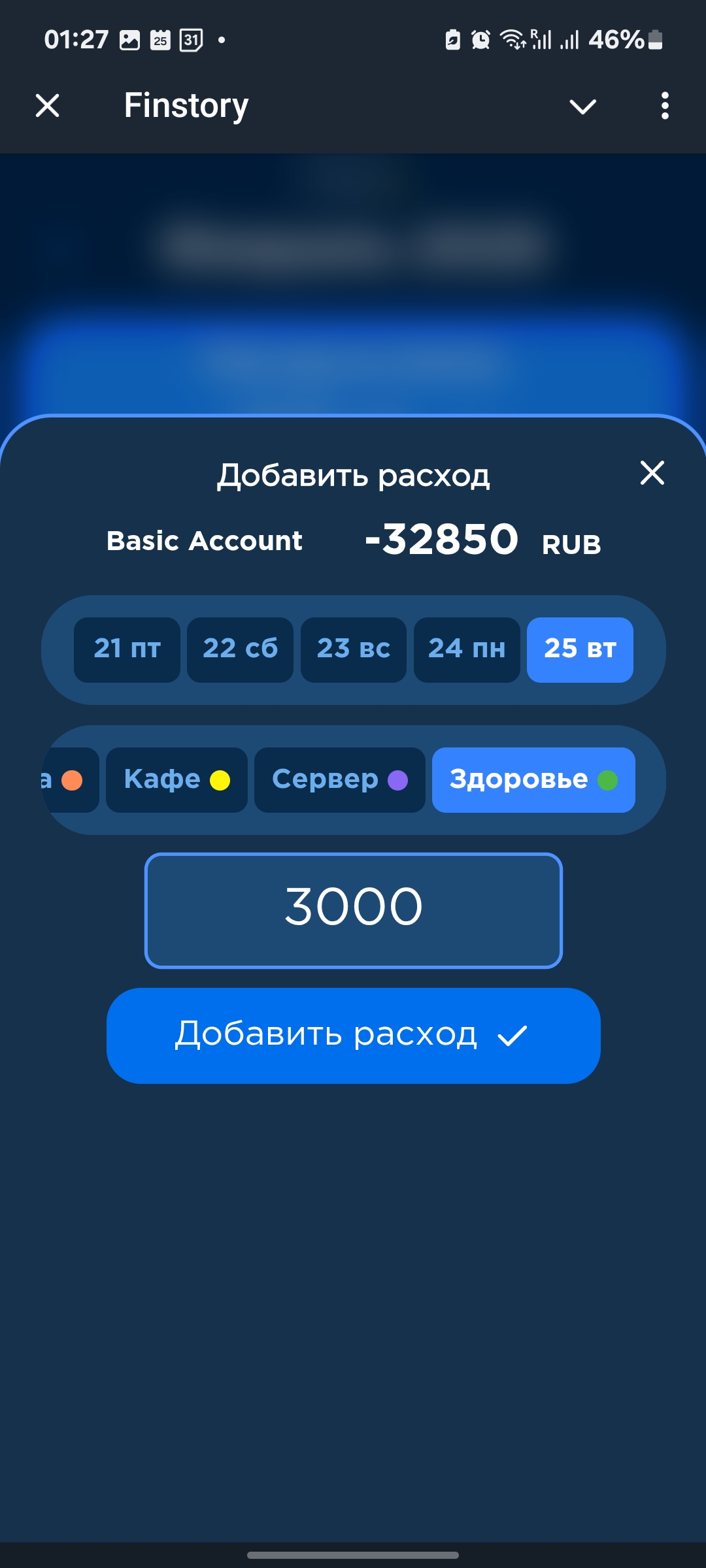706x1568 pixels.
Task: Dismiss the Добавить расход dialog via its X
Action: [653, 473]
